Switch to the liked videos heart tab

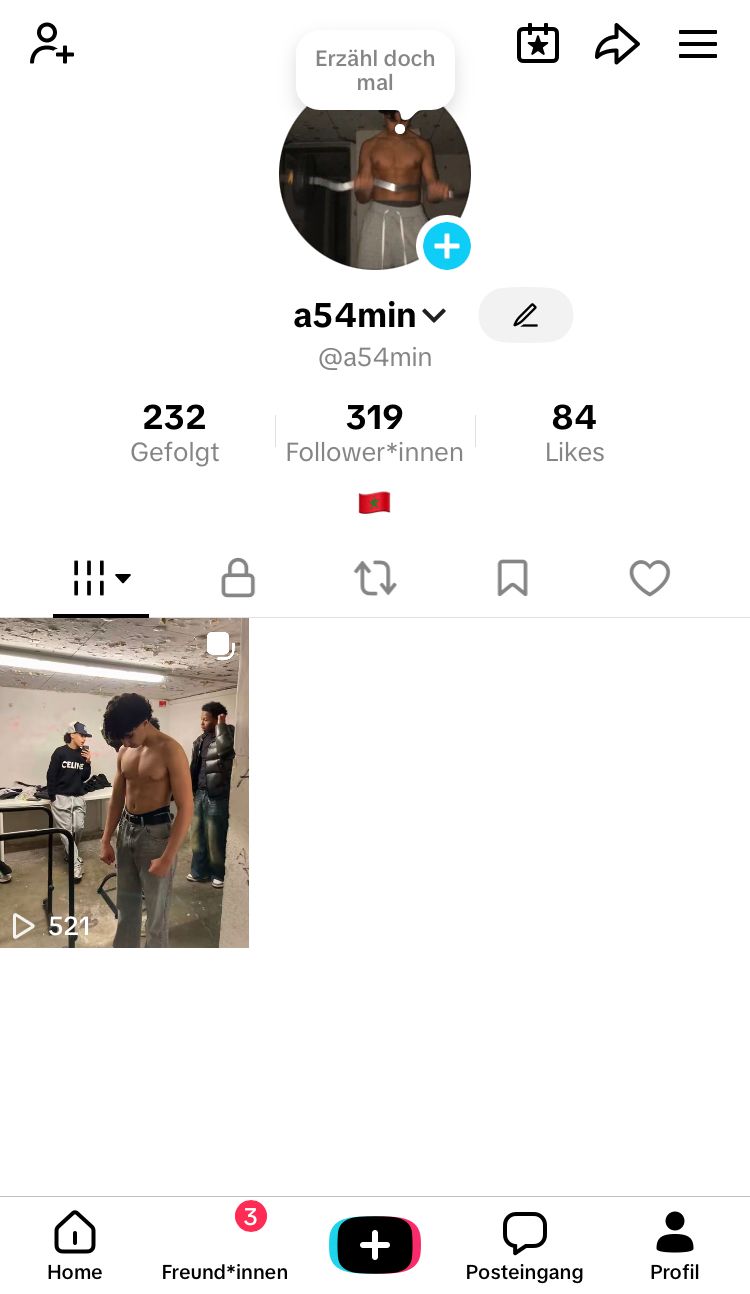(x=649, y=578)
